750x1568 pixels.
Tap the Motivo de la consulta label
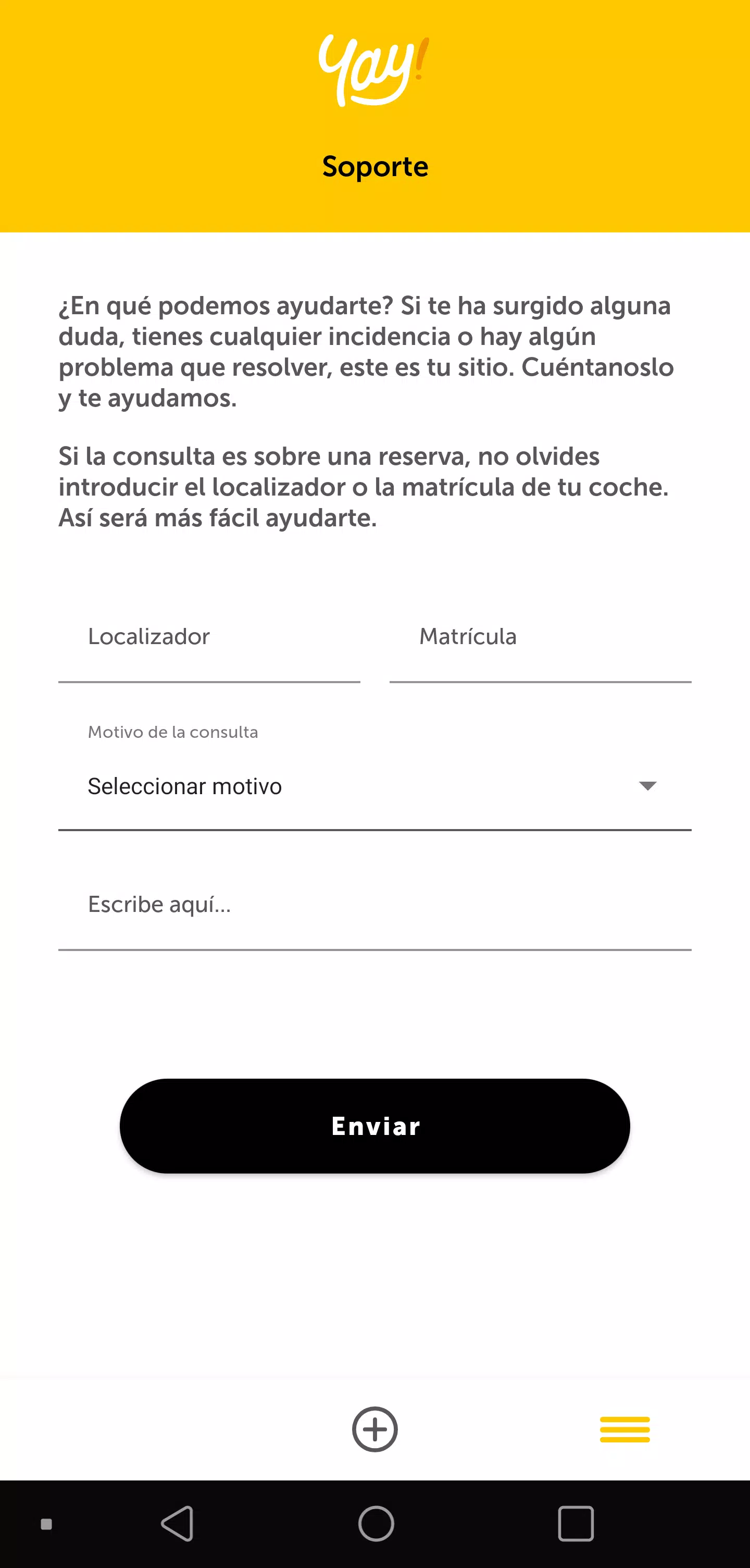coord(172,732)
